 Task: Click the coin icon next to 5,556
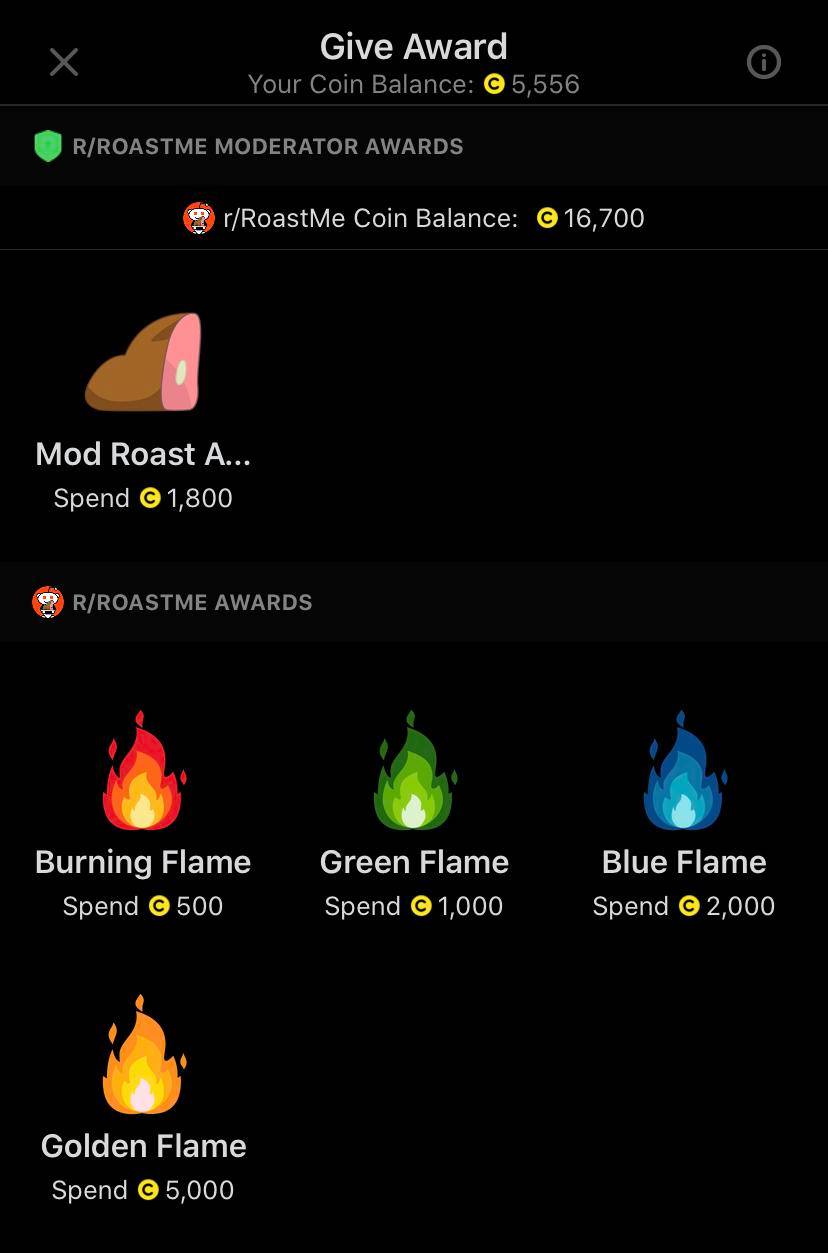493,84
